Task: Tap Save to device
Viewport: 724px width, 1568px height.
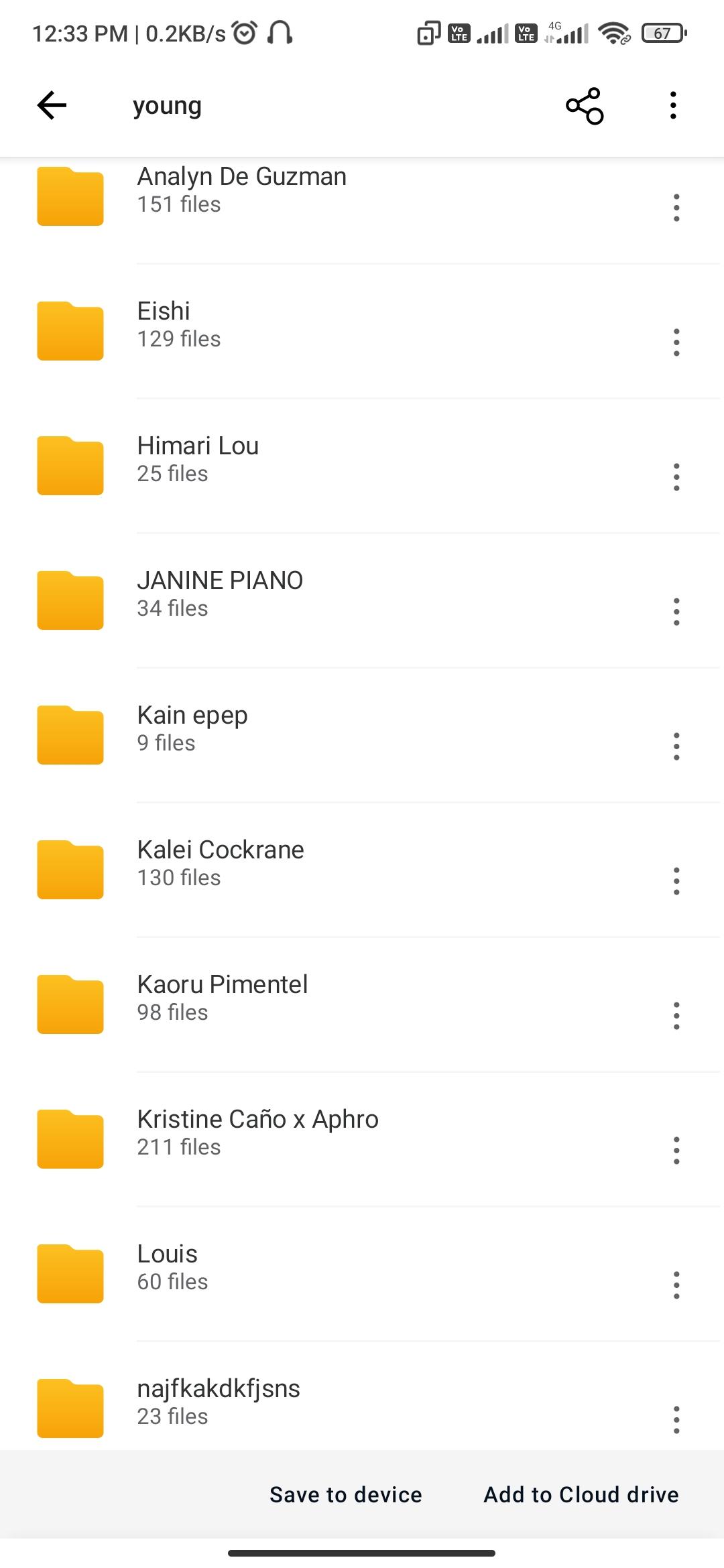Action: pyautogui.click(x=346, y=1494)
